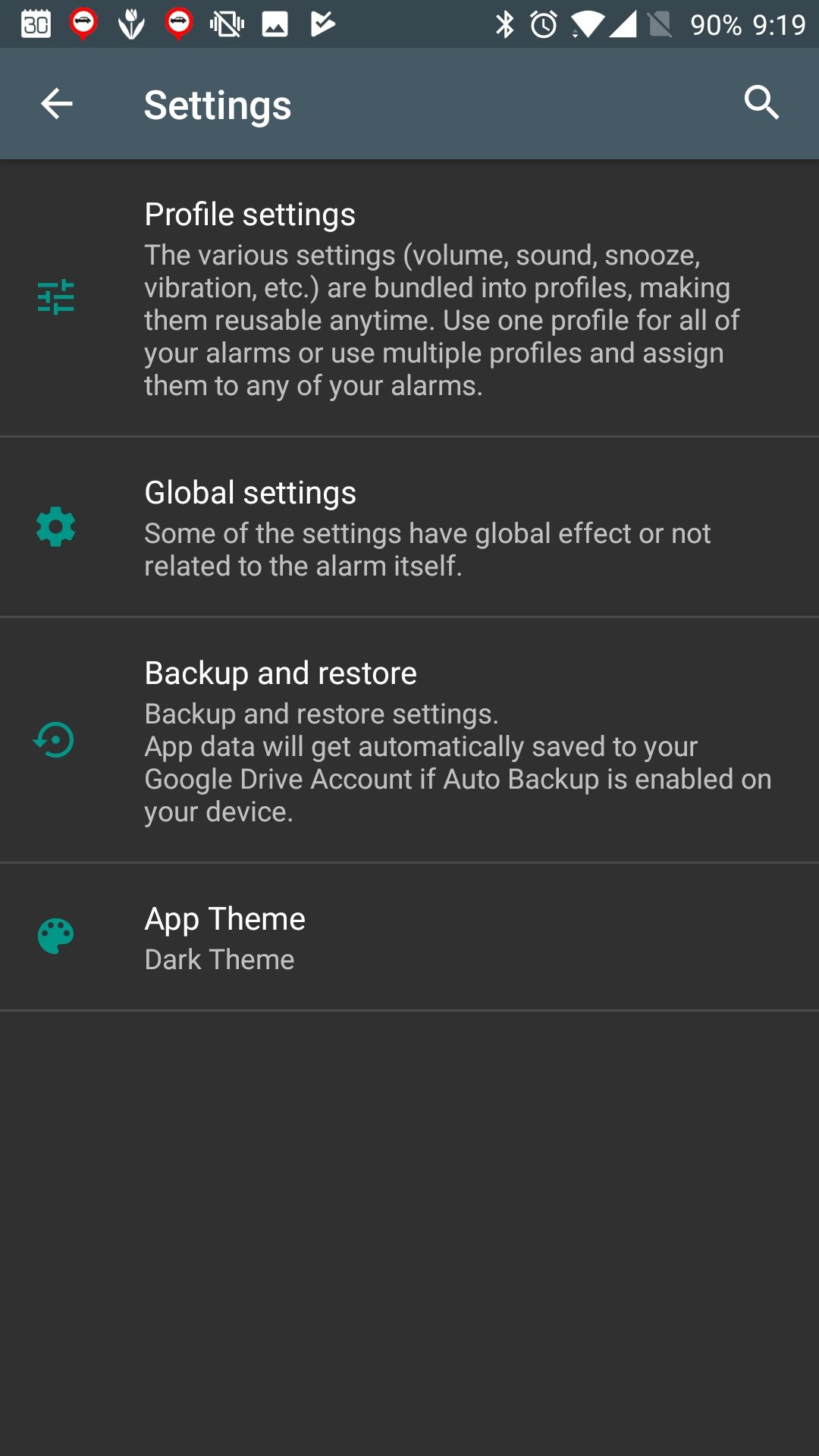Open Backup and restore
Image resolution: width=819 pixels, height=1456 pixels.
pyautogui.click(x=409, y=740)
